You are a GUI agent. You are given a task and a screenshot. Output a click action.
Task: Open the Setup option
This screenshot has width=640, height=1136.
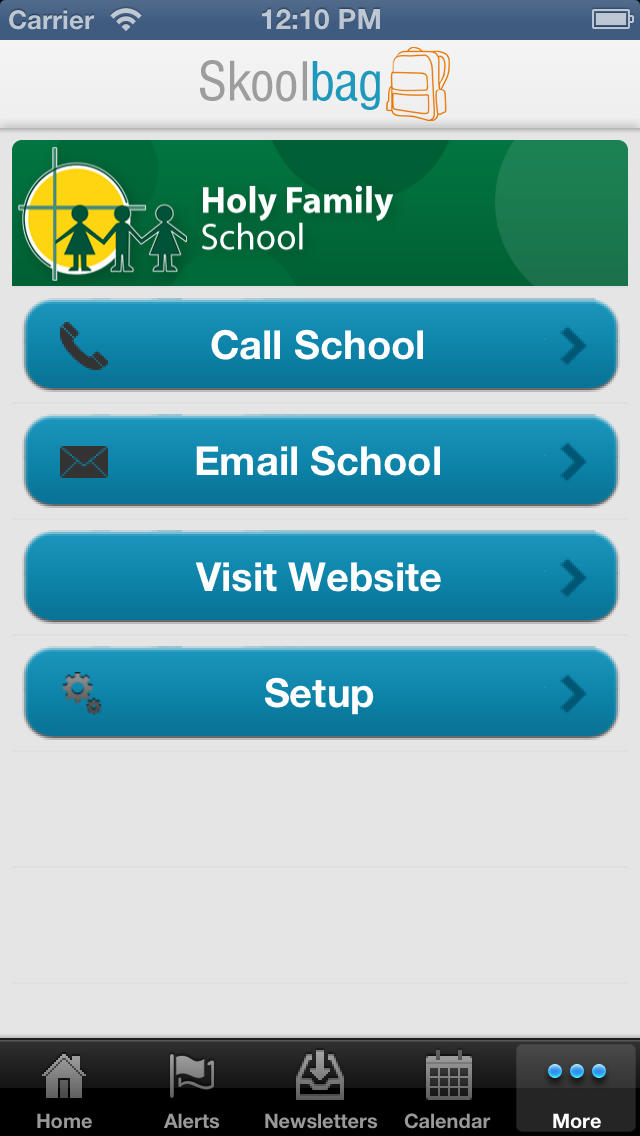320,693
